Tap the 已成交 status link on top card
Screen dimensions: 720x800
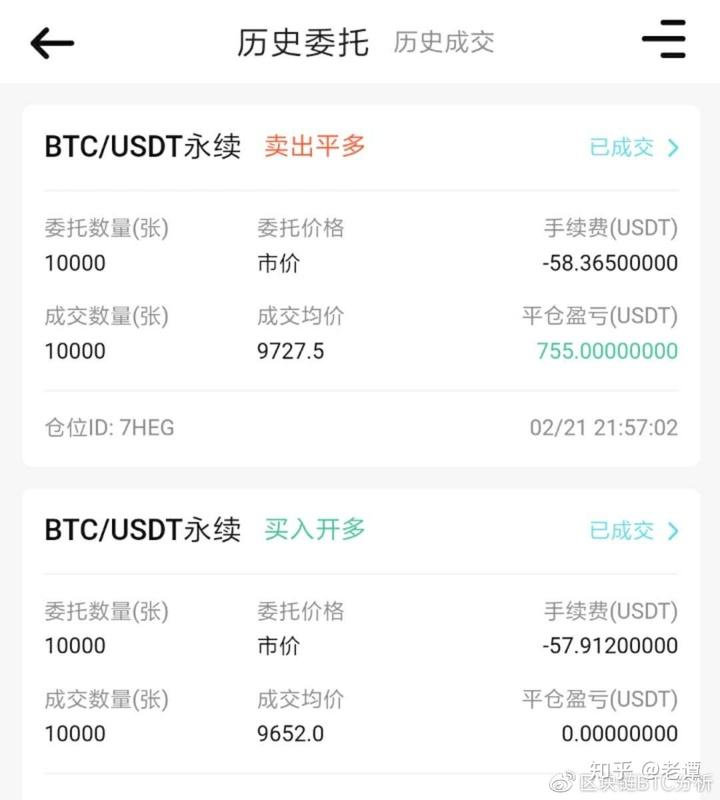click(x=623, y=147)
